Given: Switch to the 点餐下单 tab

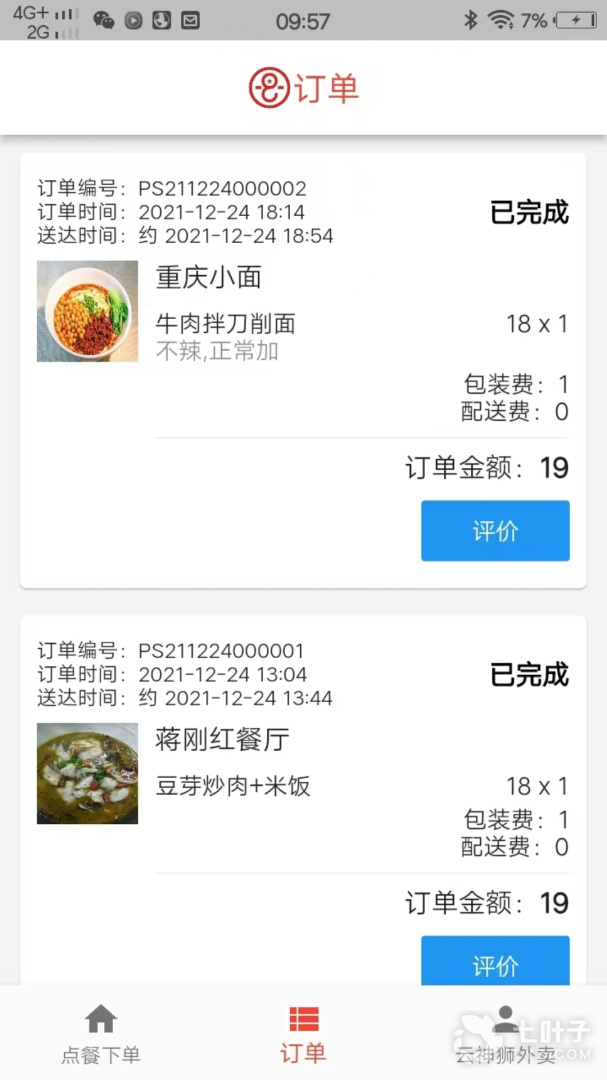Looking at the screenshot, I should 101,1034.
